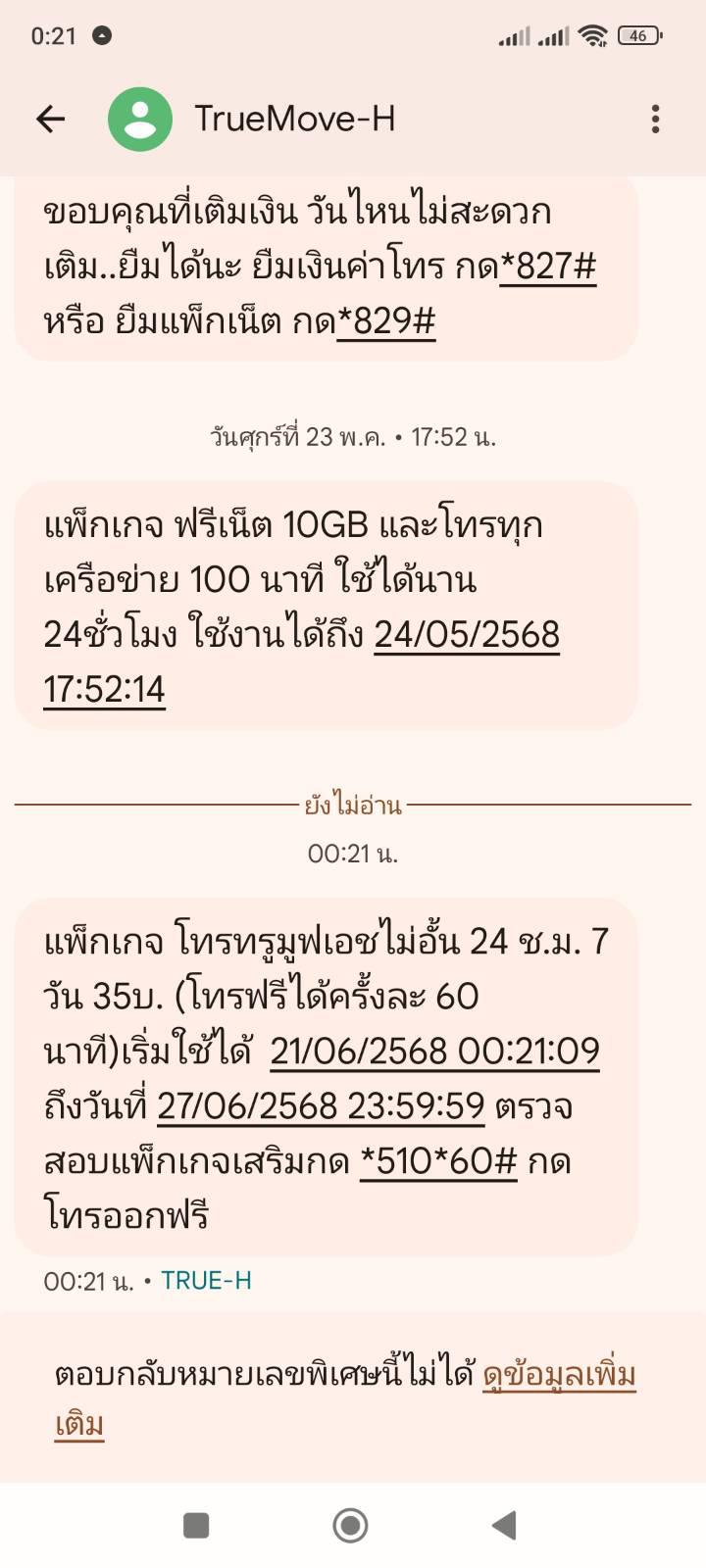
Task: Open the TrueMove-H contact avatar
Action: pos(139,119)
